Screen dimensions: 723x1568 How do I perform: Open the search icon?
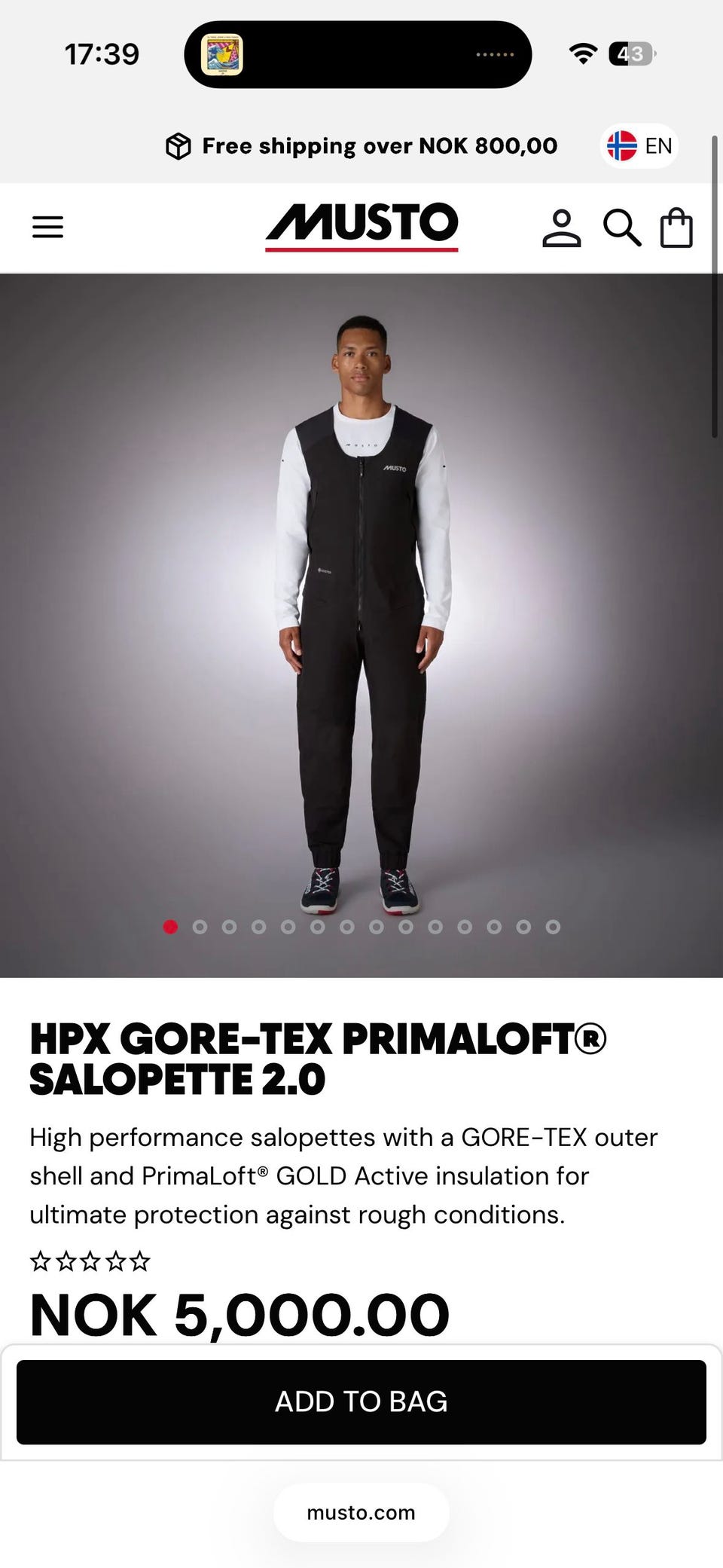[x=622, y=226]
